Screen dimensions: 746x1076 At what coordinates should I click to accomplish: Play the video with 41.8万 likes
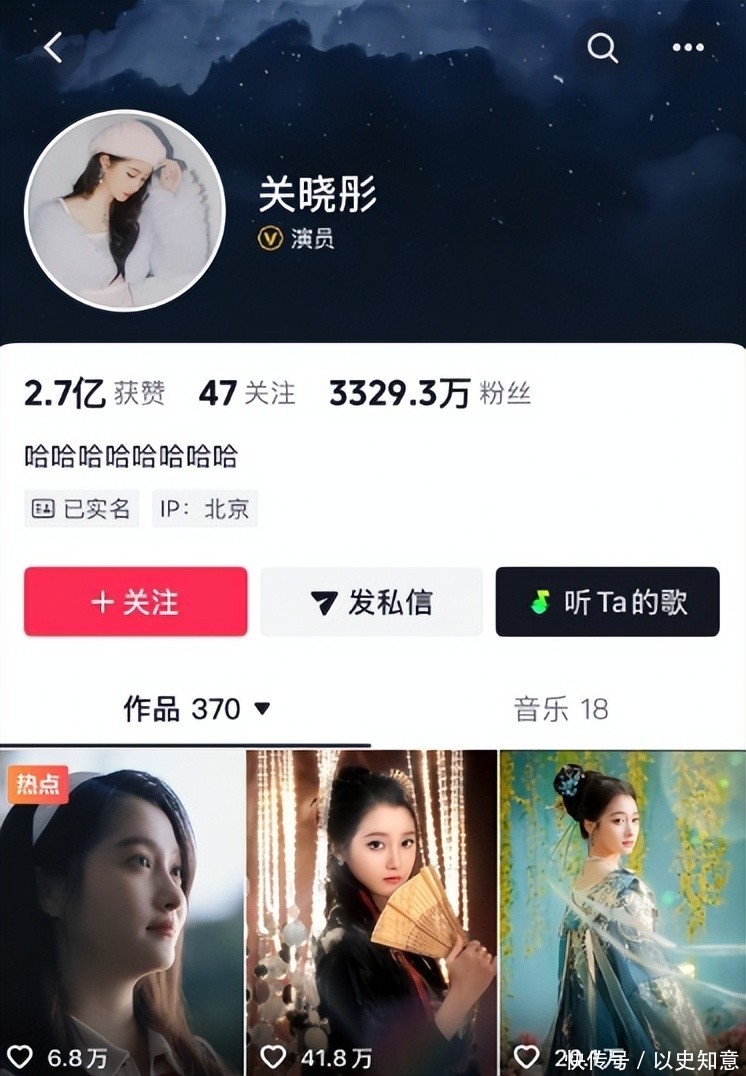pyautogui.click(x=371, y=910)
